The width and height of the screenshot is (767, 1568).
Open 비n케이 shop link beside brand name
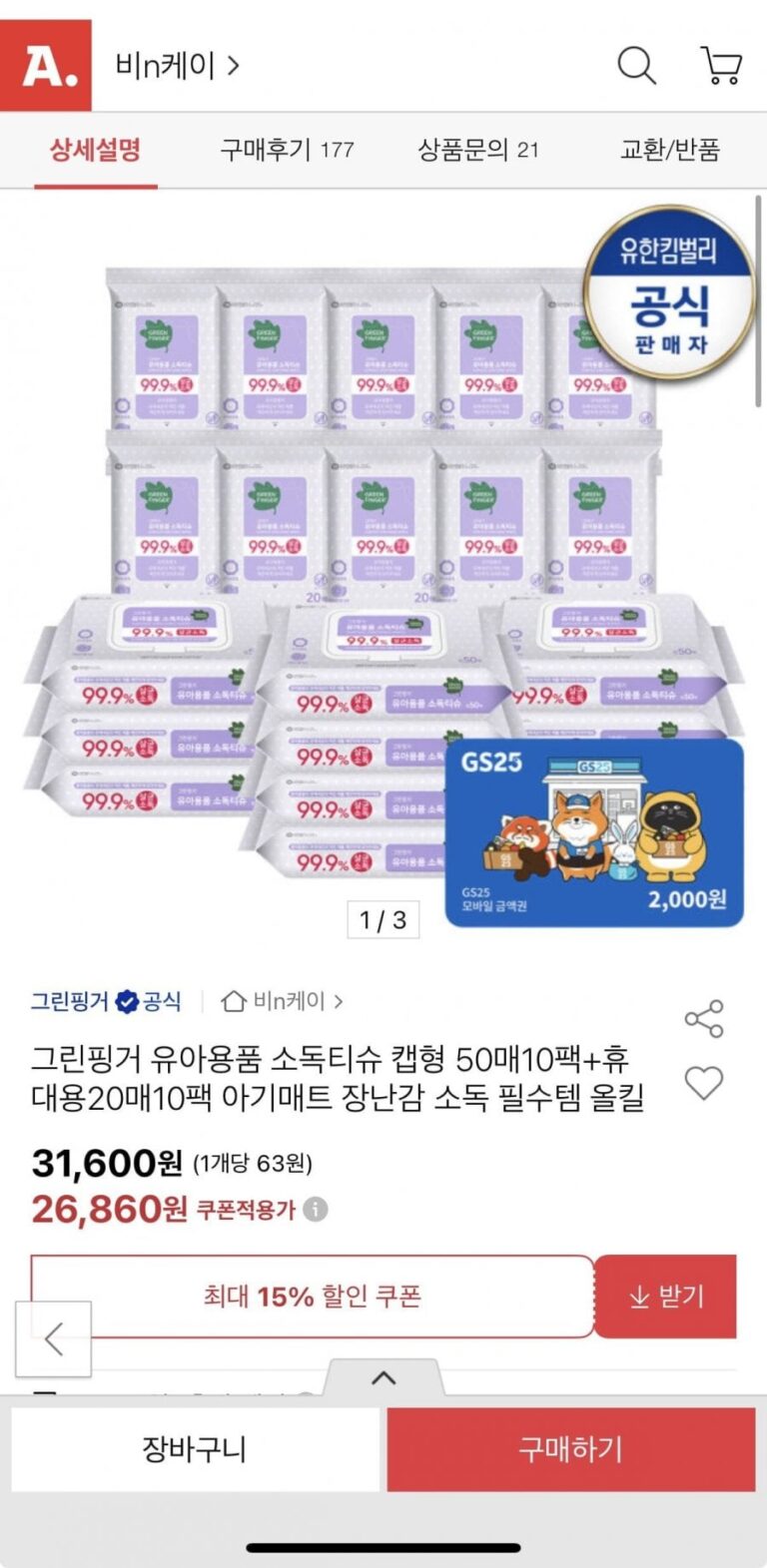pos(283,1001)
